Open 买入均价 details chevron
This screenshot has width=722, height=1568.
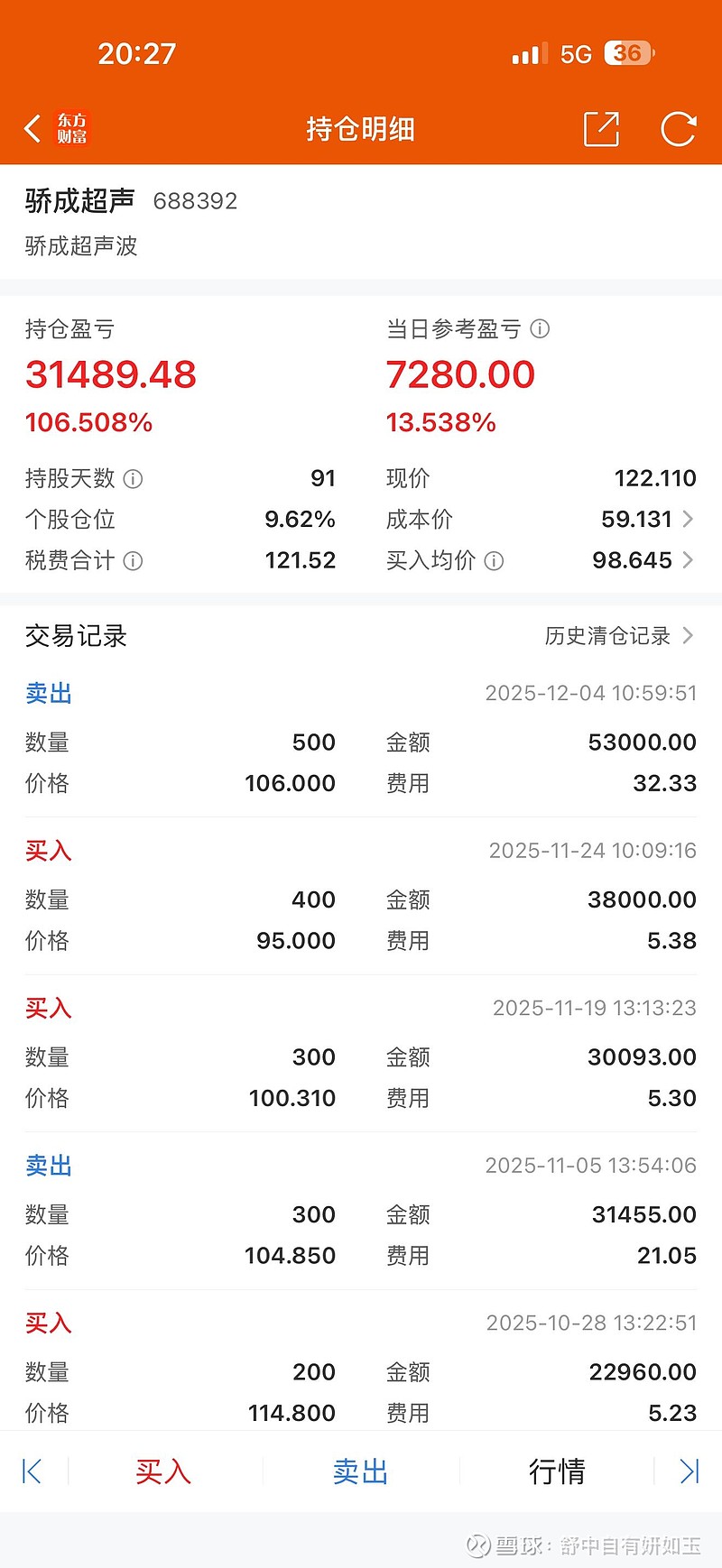[x=688, y=560]
